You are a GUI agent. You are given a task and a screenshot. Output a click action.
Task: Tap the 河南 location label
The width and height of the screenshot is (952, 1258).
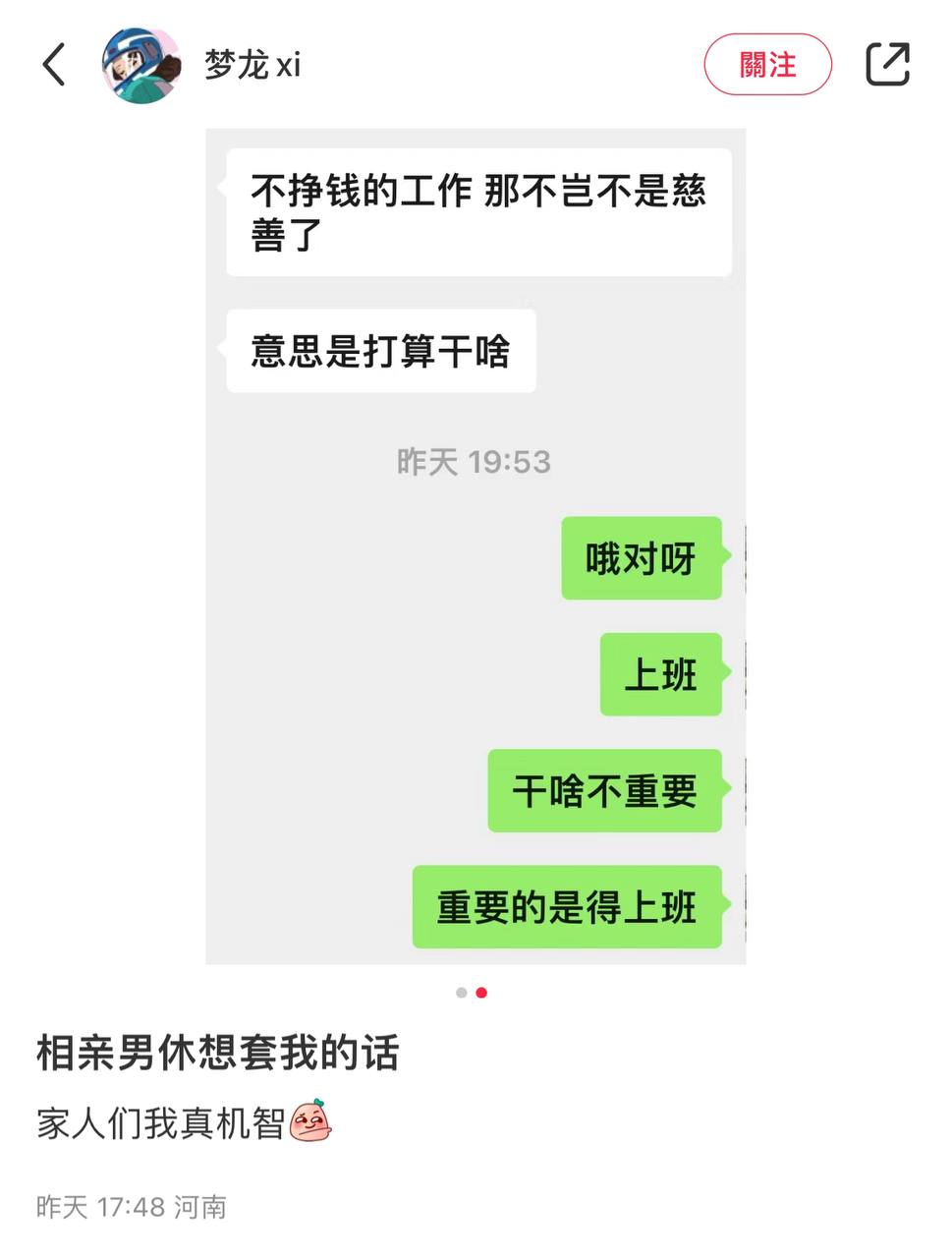tap(199, 1207)
